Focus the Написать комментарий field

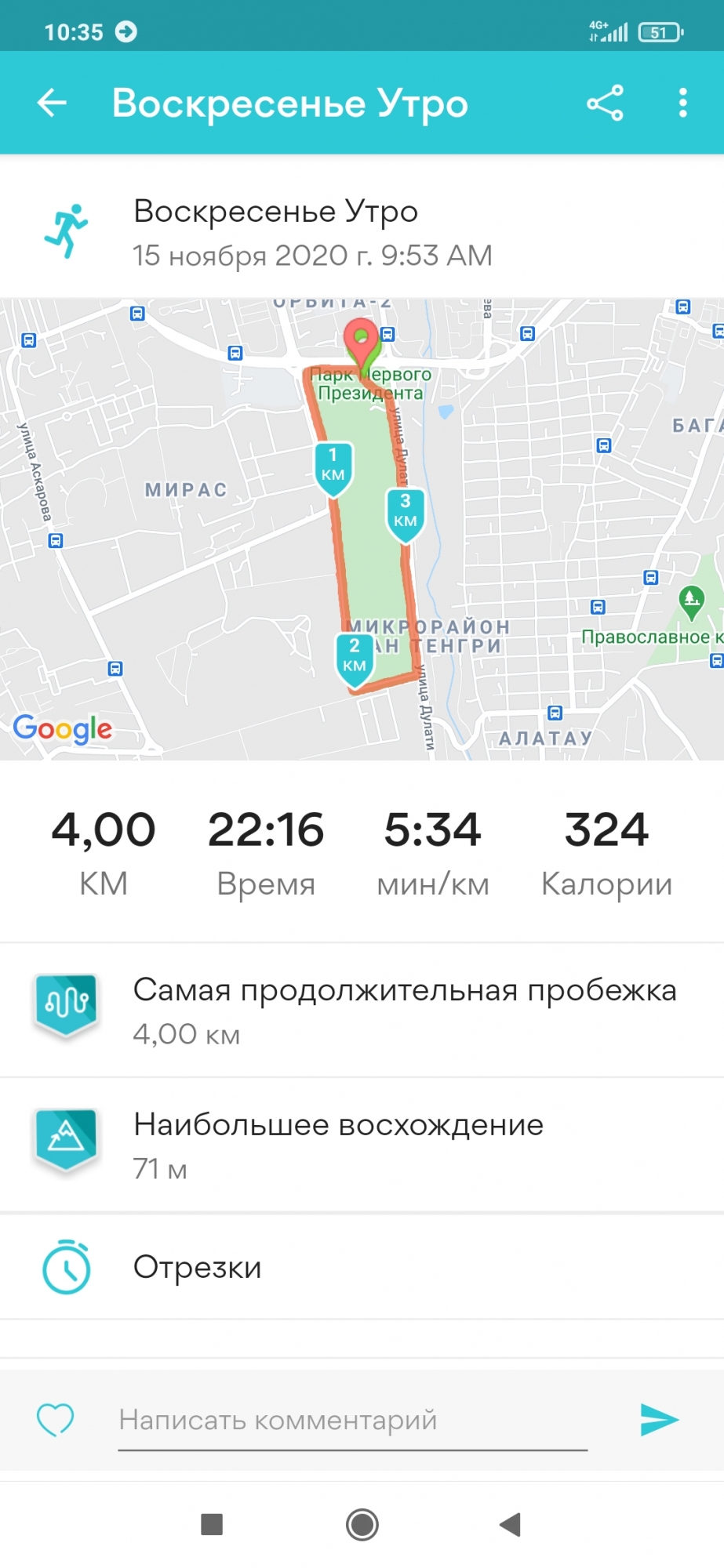pos(353,1420)
